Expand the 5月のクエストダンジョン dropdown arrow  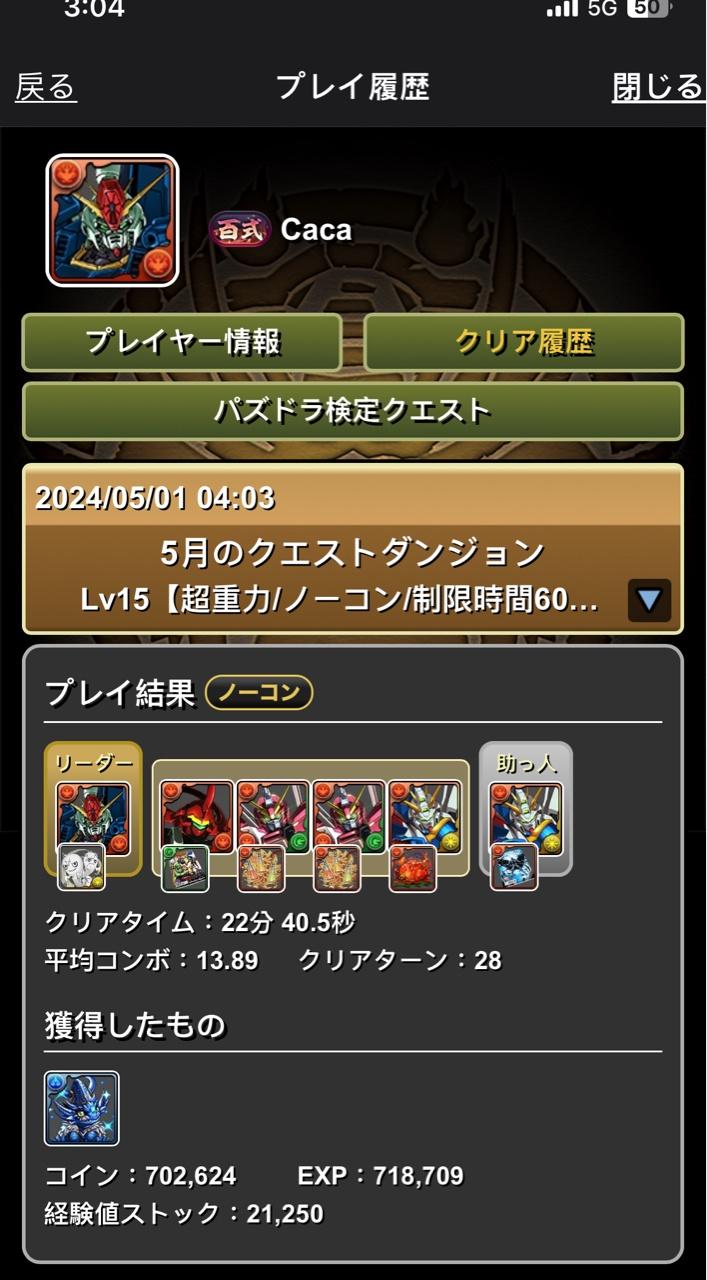point(649,600)
